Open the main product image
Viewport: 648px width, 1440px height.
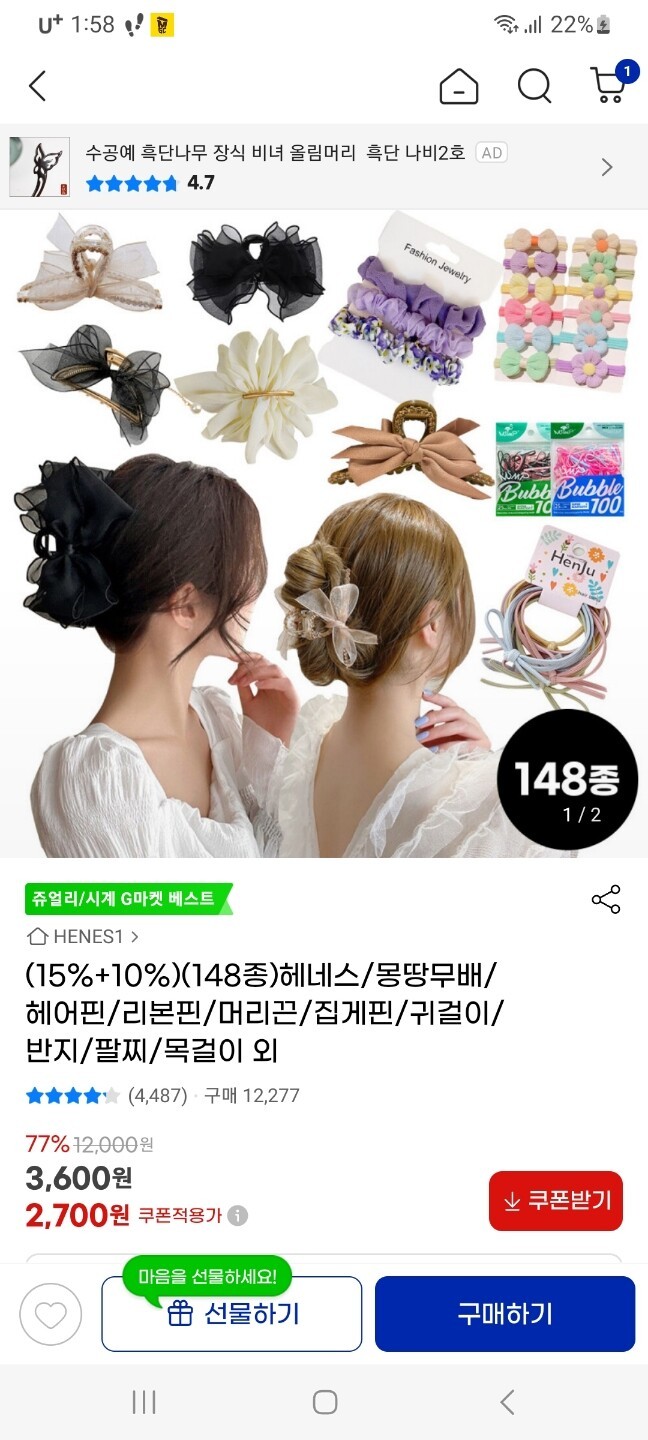(324, 535)
